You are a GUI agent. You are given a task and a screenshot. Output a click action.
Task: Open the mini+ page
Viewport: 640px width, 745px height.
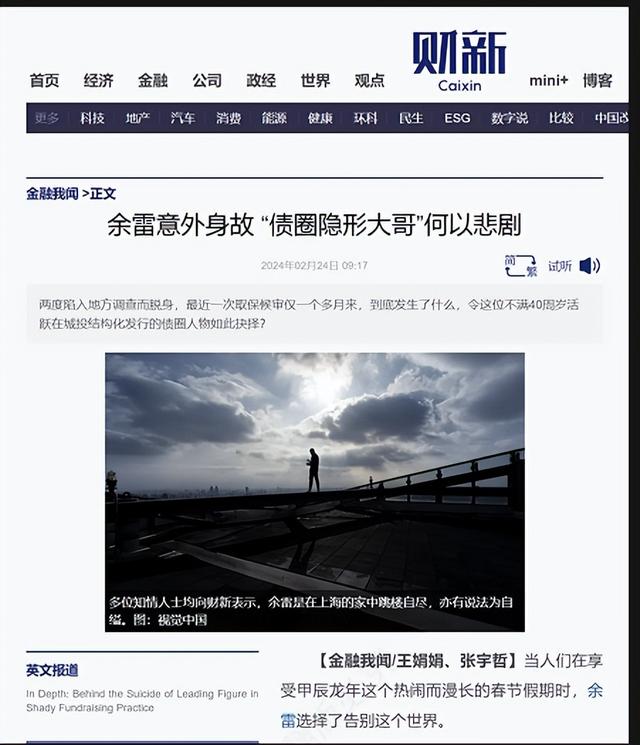548,81
